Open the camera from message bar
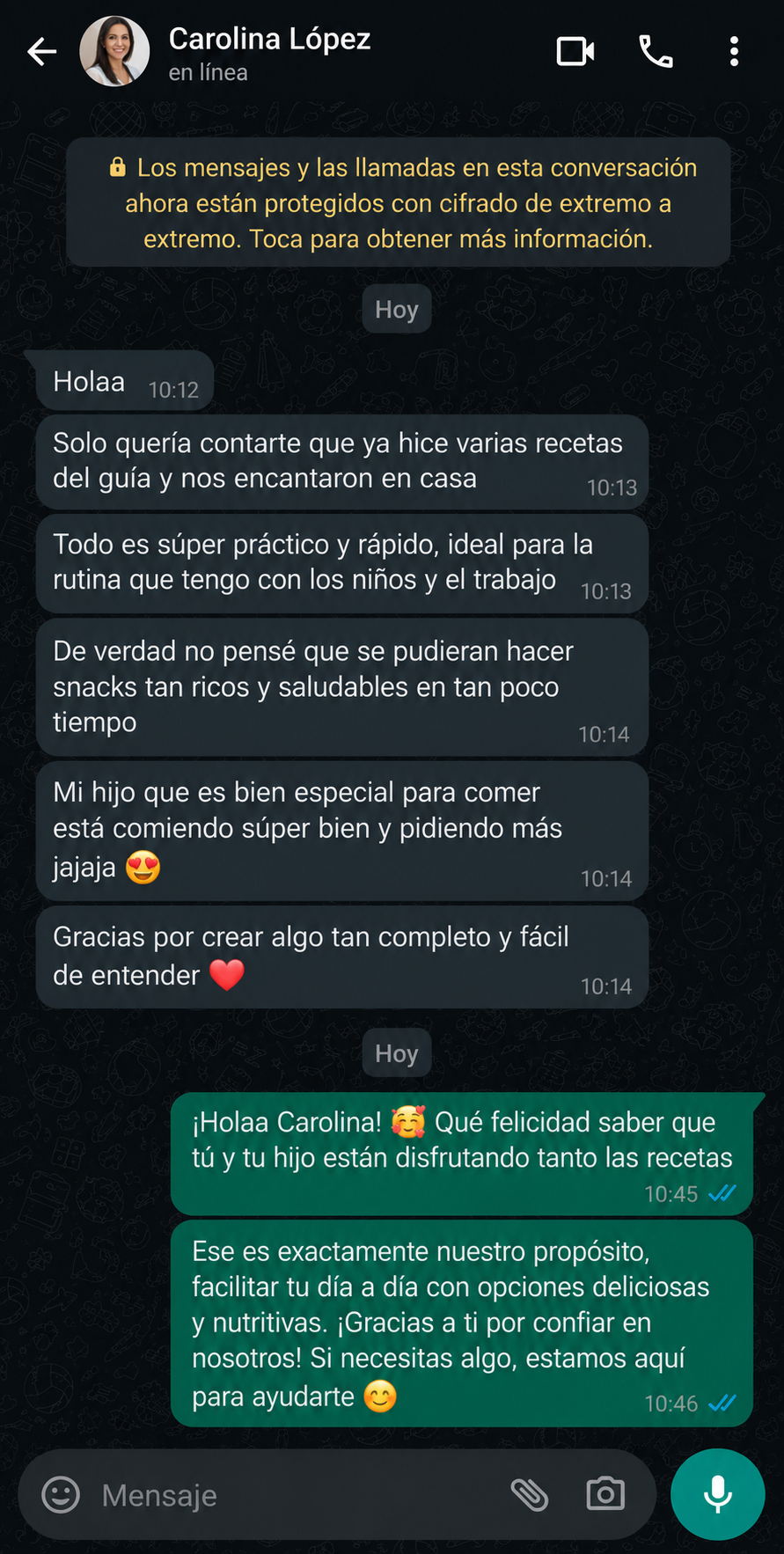Image resolution: width=784 pixels, height=1554 pixels. [x=605, y=1493]
